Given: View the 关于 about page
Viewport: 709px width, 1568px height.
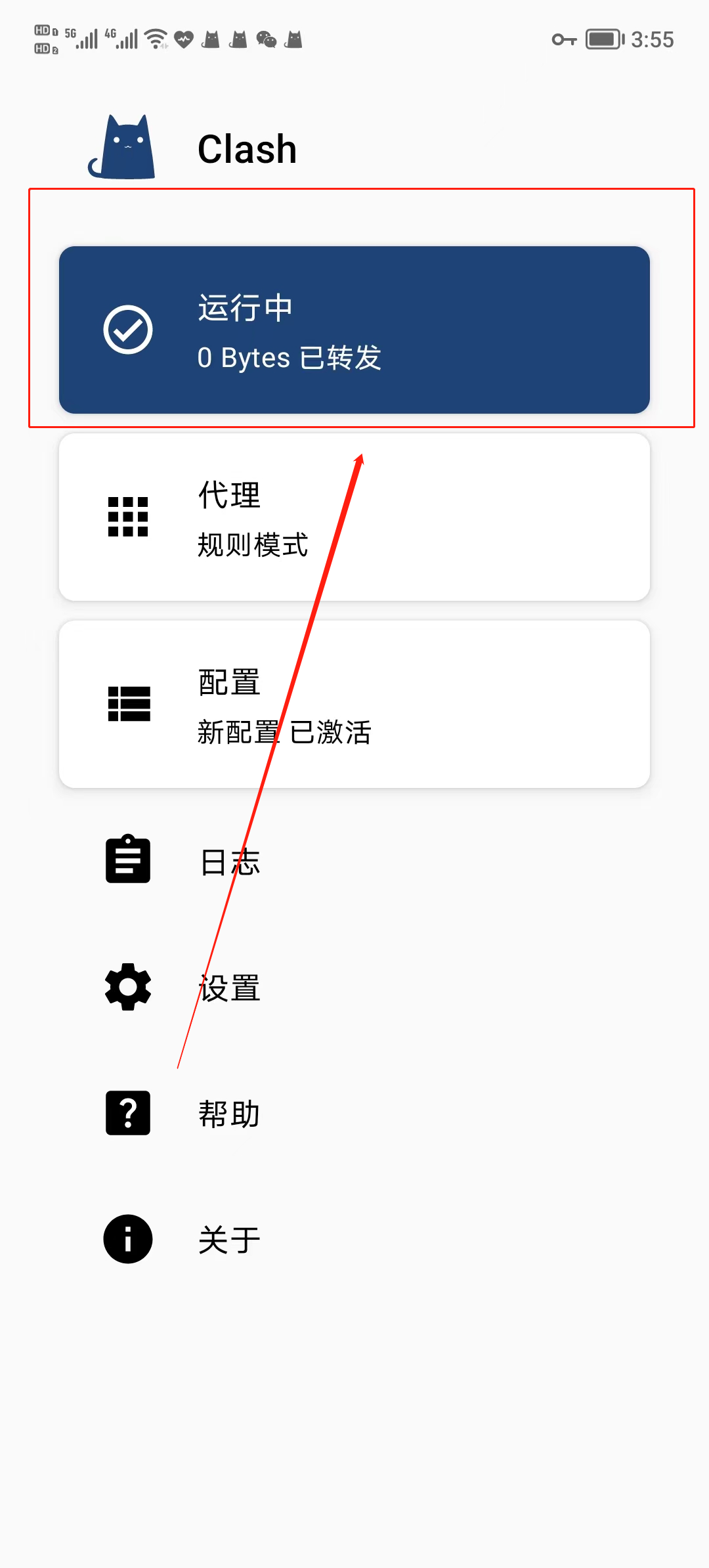Looking at the screenshot, I should [354, 1239].
